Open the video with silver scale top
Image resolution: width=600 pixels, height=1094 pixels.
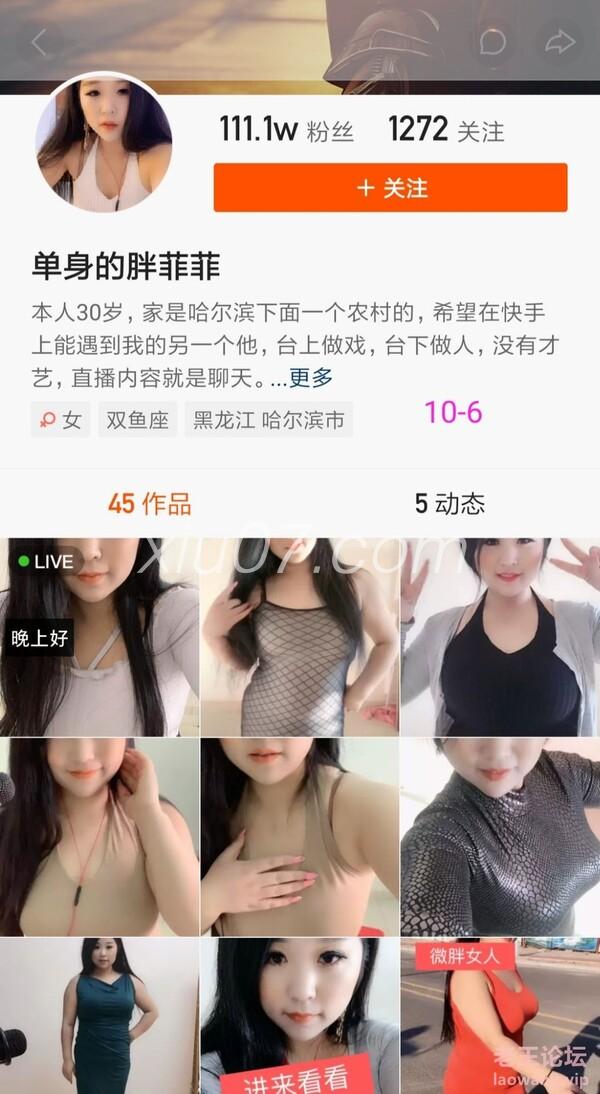click(x=500, y=837)
